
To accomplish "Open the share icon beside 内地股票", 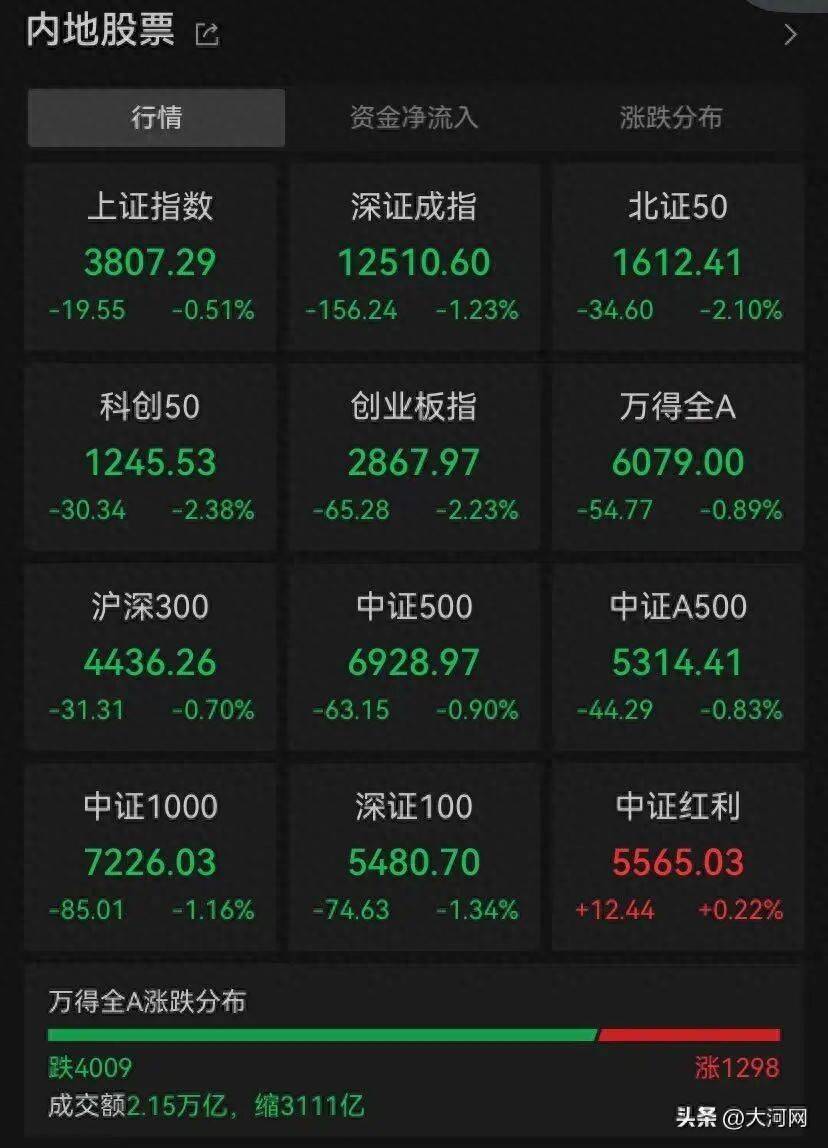I will click(207, 35).
